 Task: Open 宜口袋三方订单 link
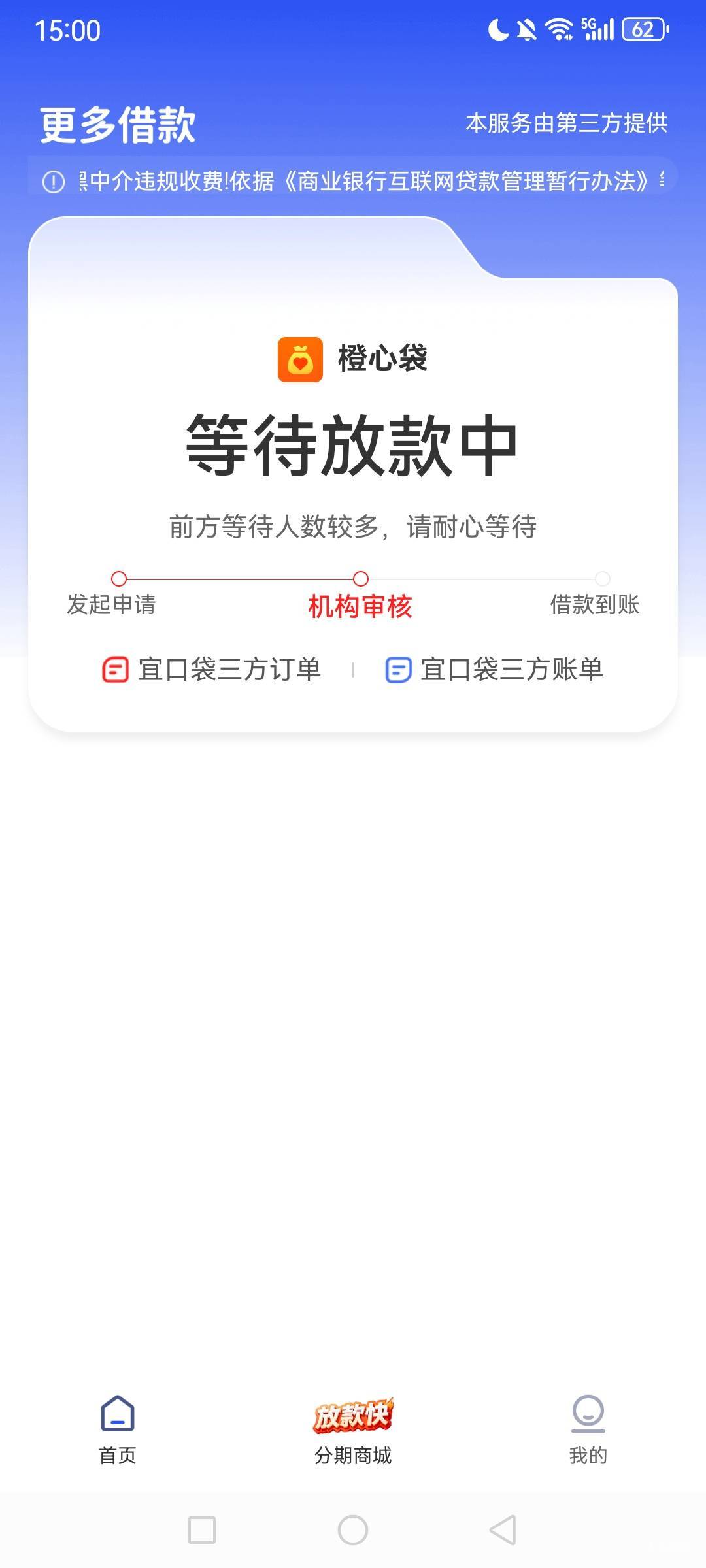tap(211, 670)
